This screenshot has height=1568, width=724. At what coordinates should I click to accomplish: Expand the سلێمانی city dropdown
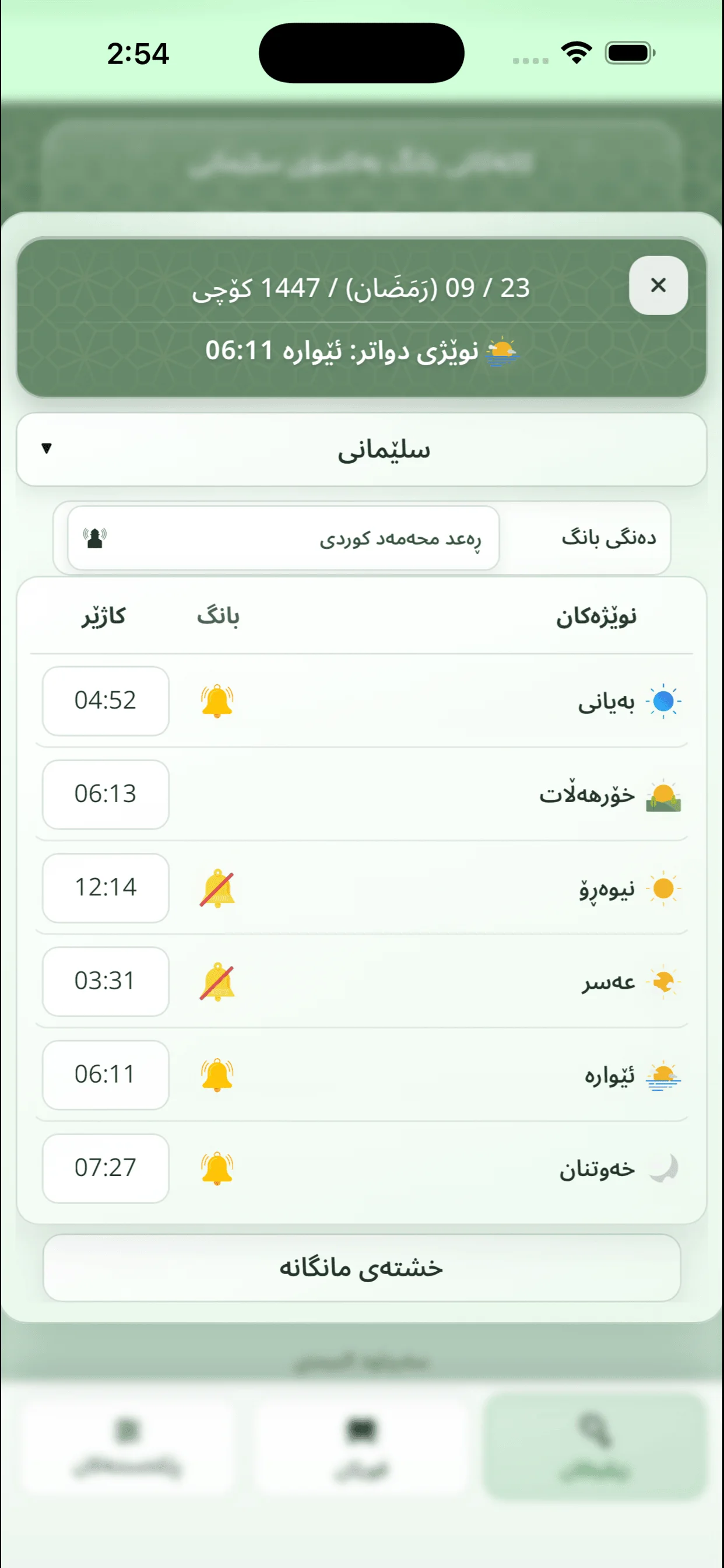(362, 449)
